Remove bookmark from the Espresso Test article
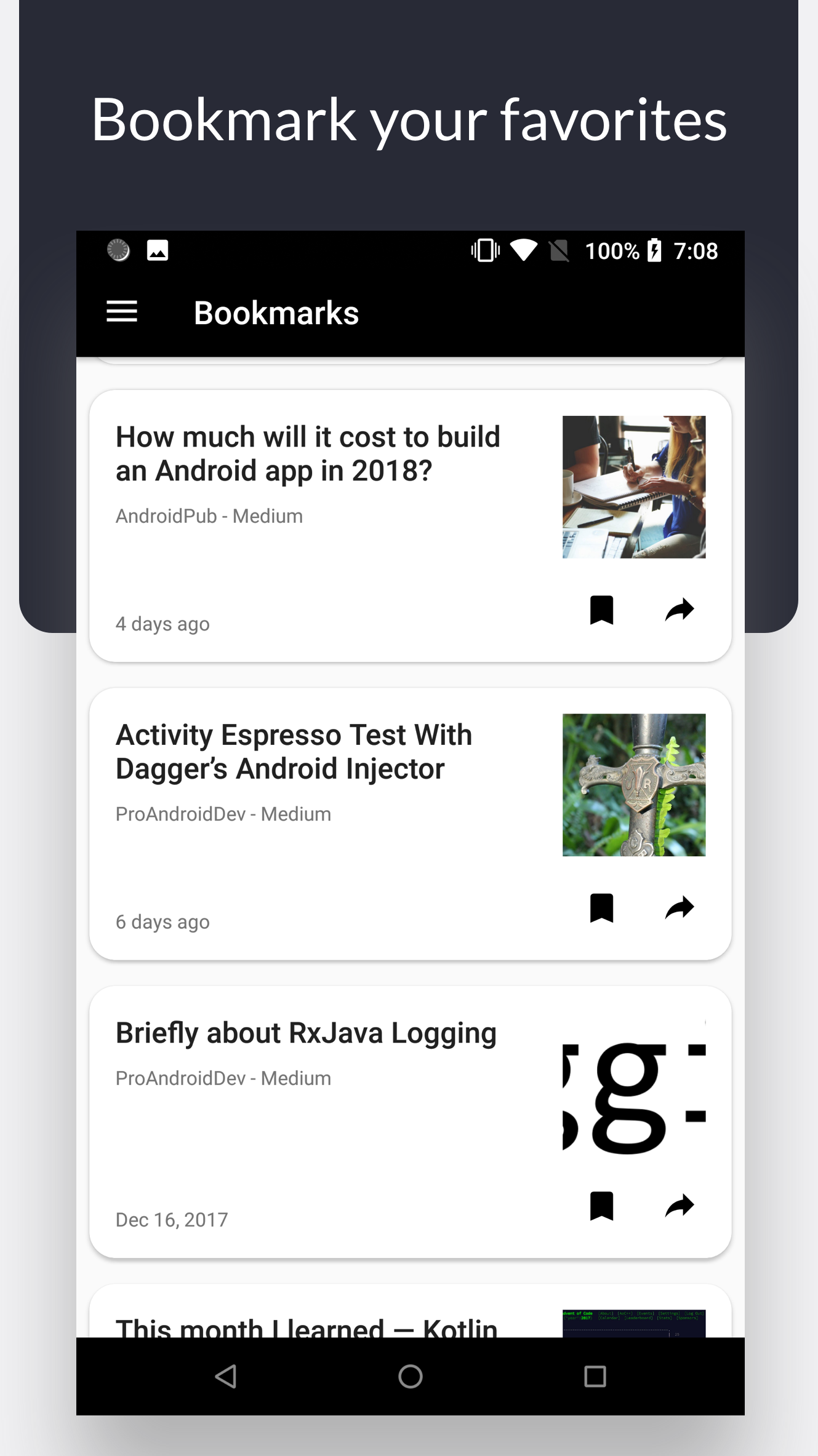The height and width of the screenshot is (1456, 818). [x=602, y=907]
